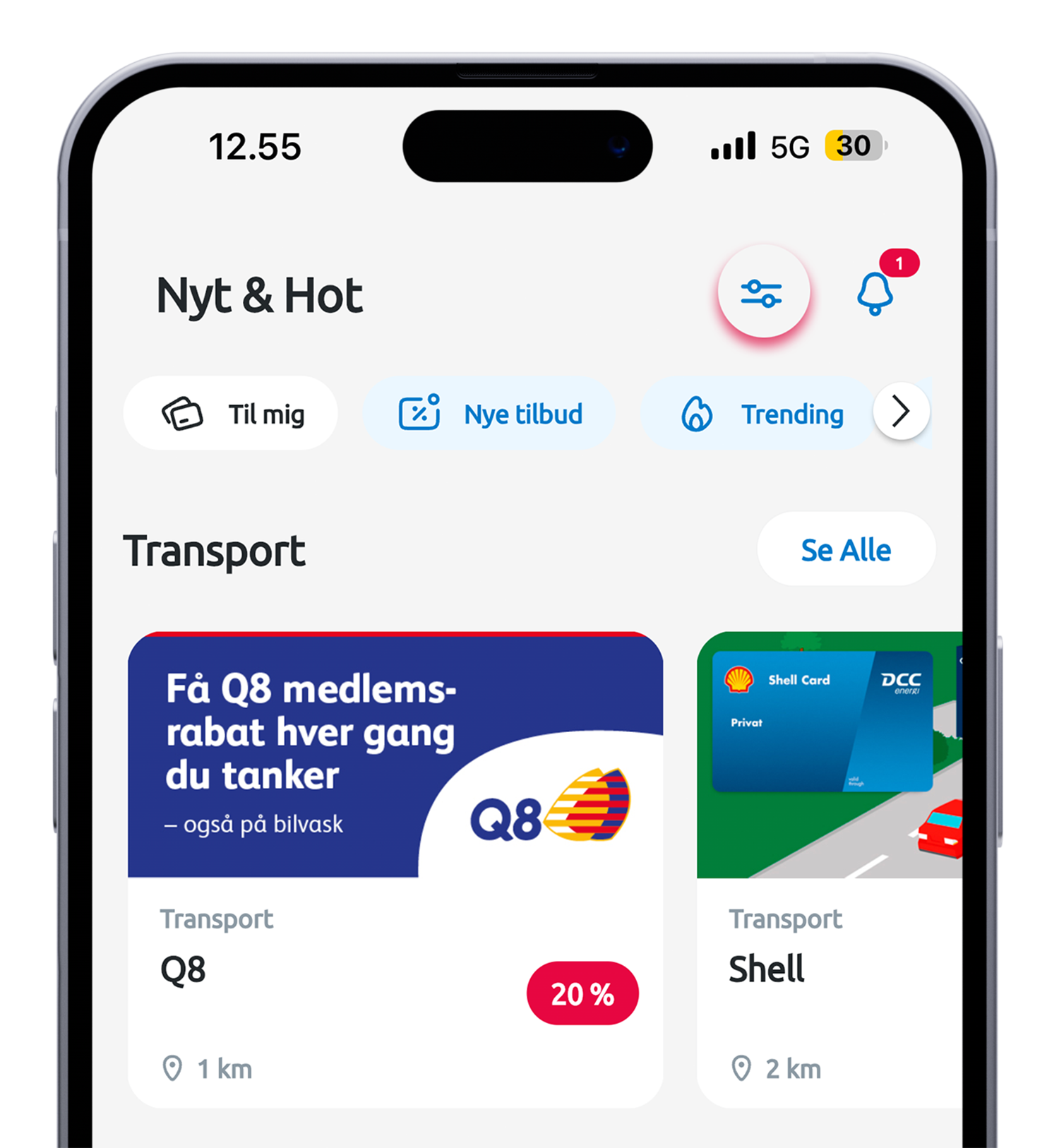Viewport: 1059px width, 1148px height.
Task: Open the Shell offer card
Action: click(830, 868)
